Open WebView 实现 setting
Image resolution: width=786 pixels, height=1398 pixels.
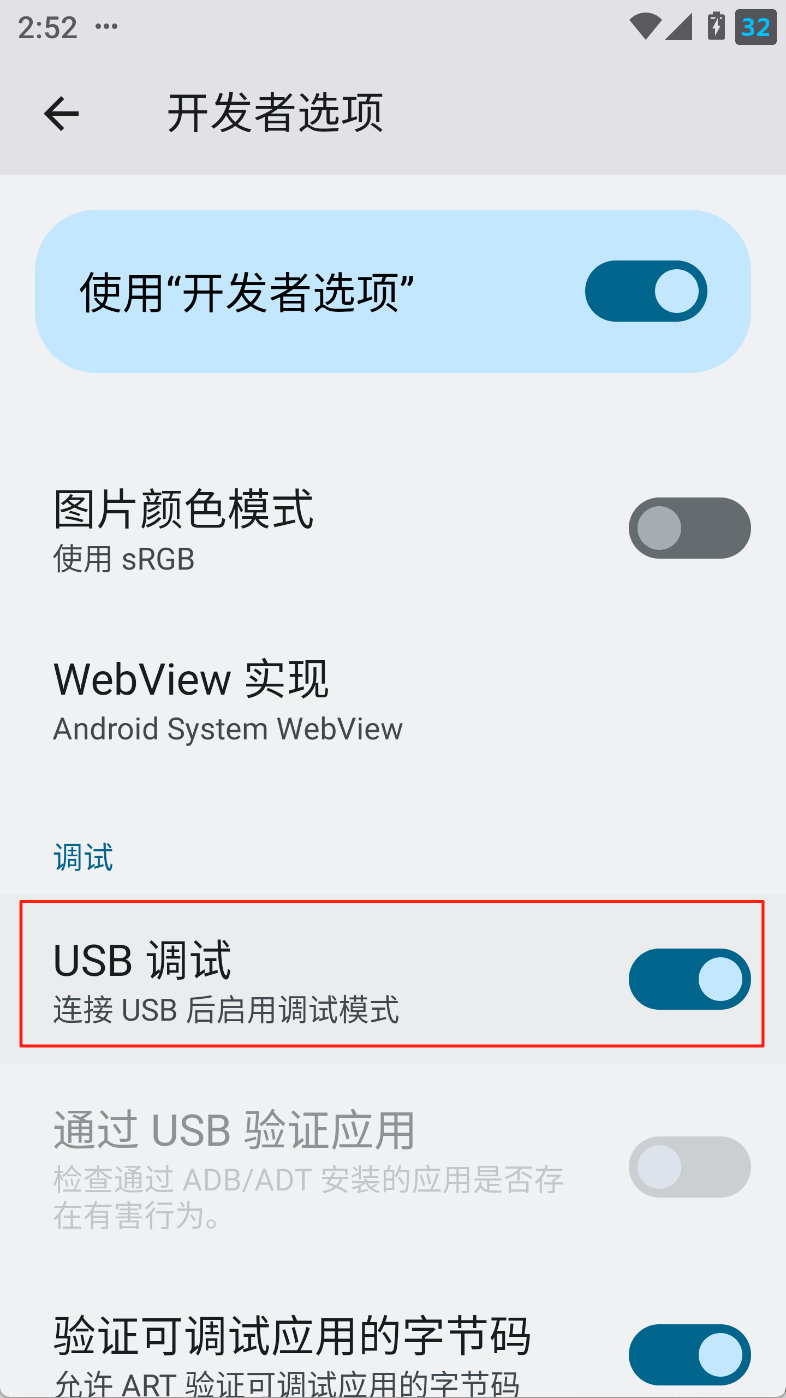(x=393, y=700)
